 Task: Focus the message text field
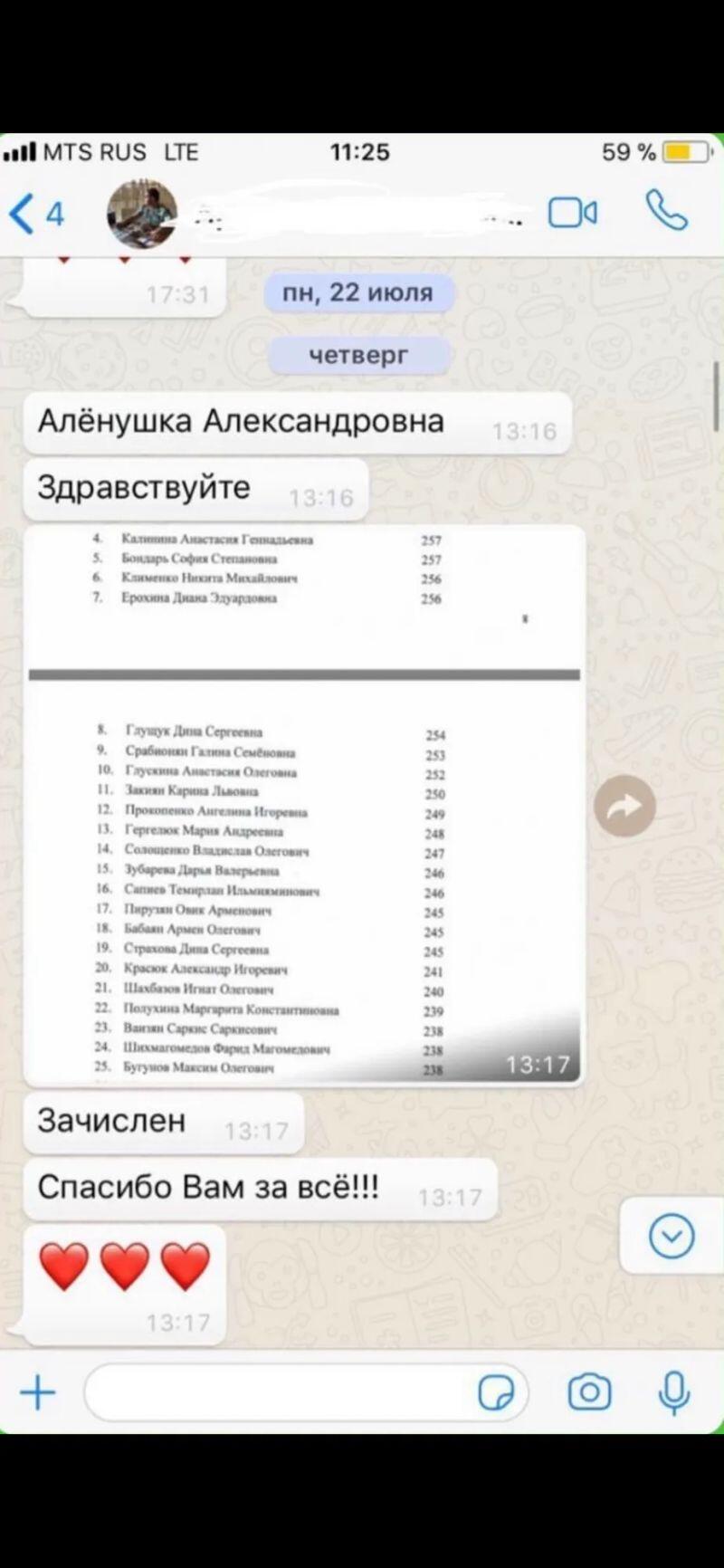coord(281,1391)
